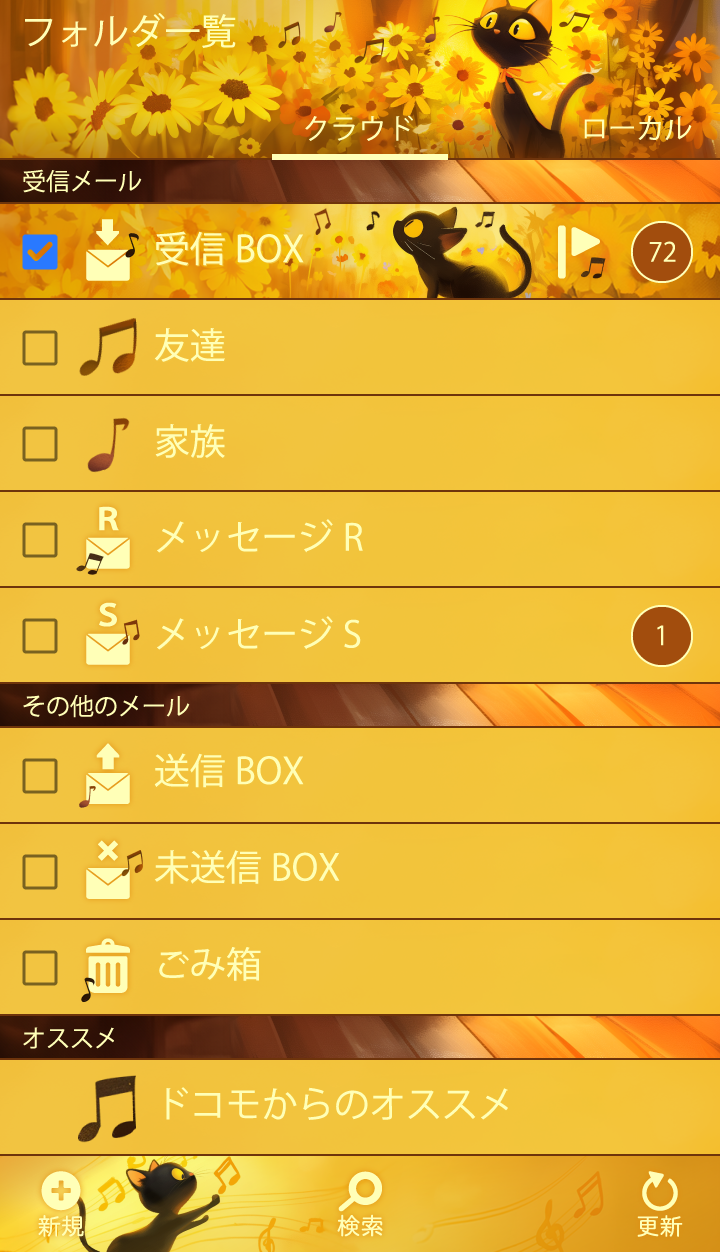The image size is (720, 1252).
Task: Check the 友達 folder checkbox
Action: (40, 348)
